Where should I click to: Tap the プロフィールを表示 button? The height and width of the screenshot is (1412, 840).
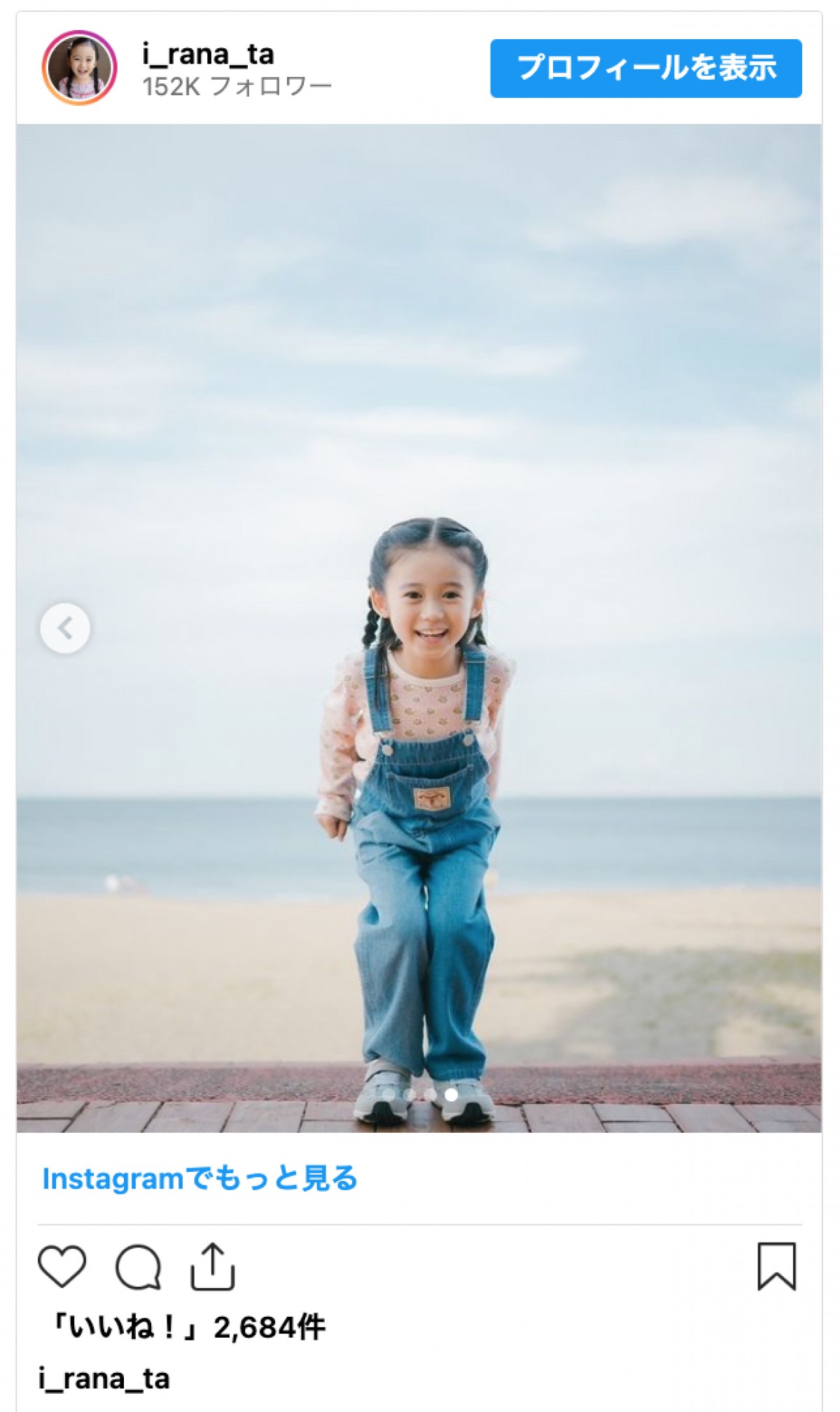[645, 68]
